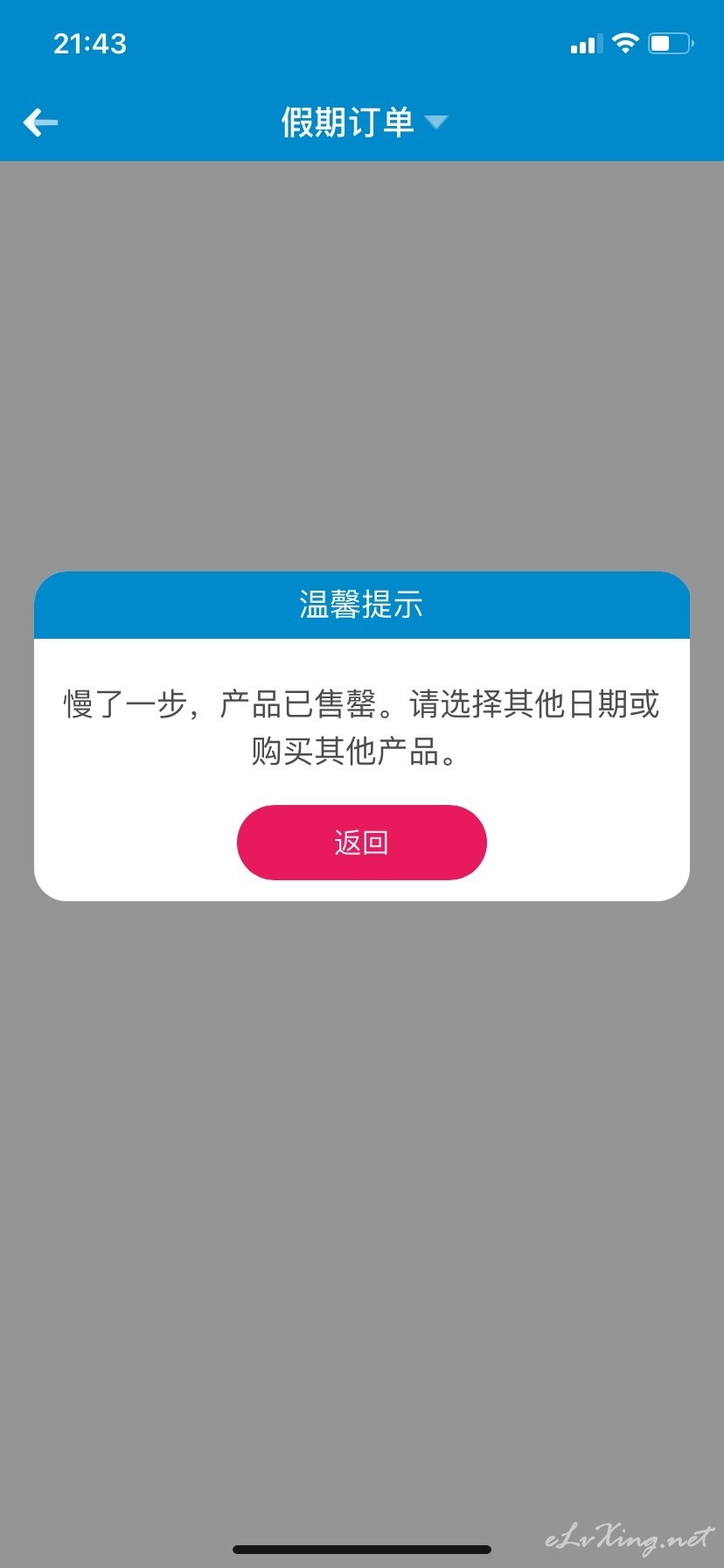This screenshot has height=1568, width=724.
Task: Tap the 返回 button in the dialog
Action: pos(361,842)
